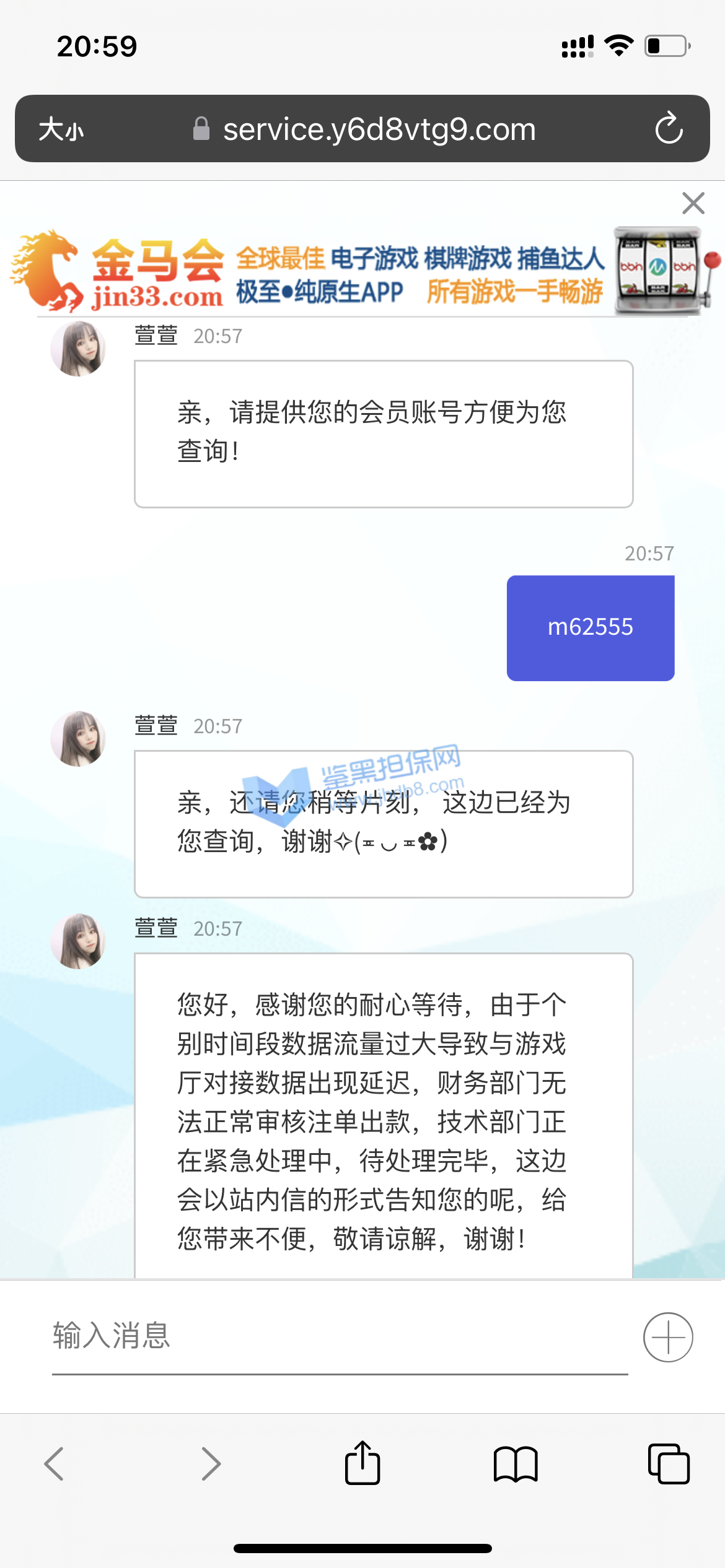The width and height of the screenshot is (725, 1568).
Task: Go back to previous page
Action: pyautogui.click(x=55, y=1464)
